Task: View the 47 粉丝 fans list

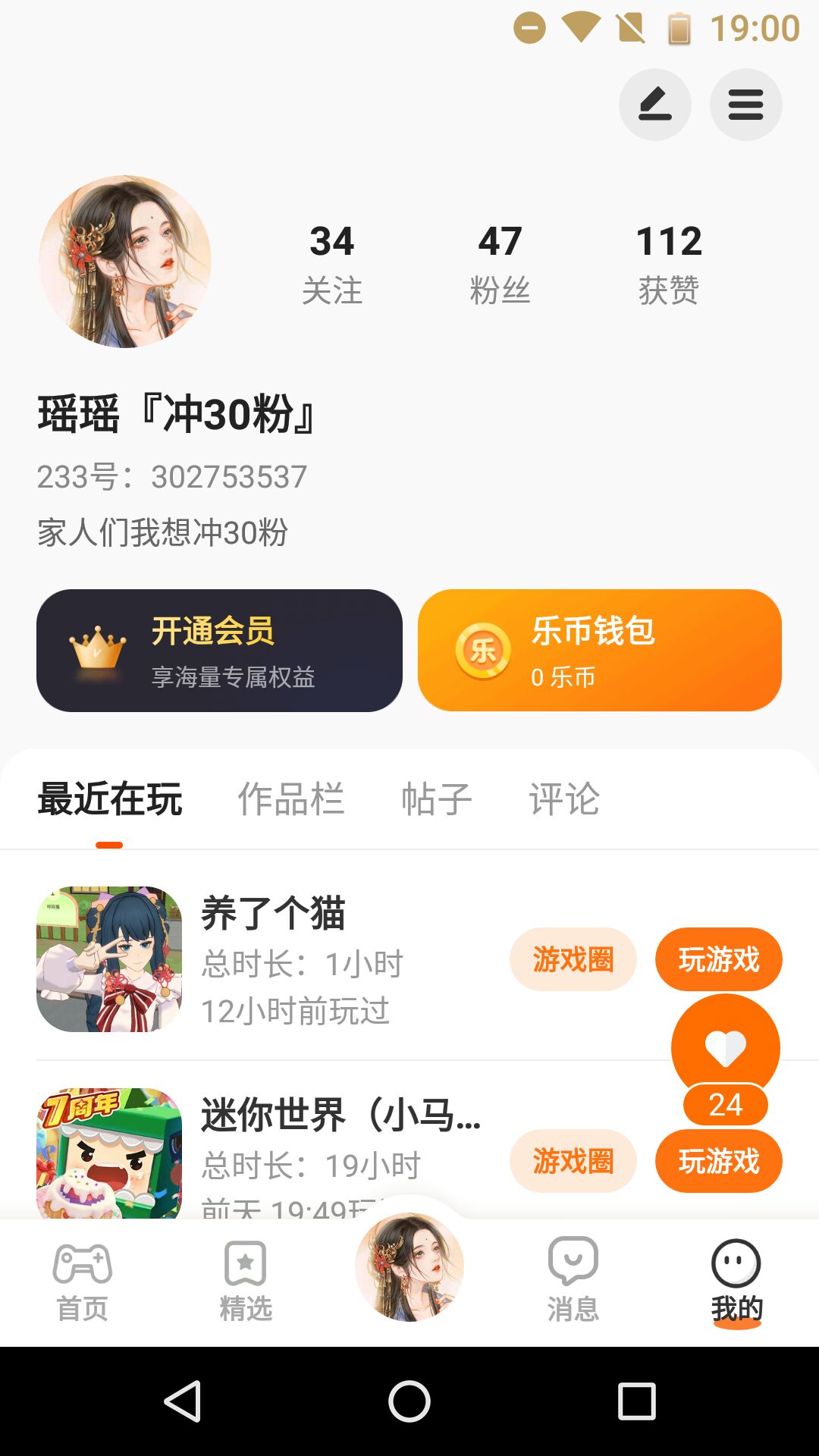Action: point(500,263)
